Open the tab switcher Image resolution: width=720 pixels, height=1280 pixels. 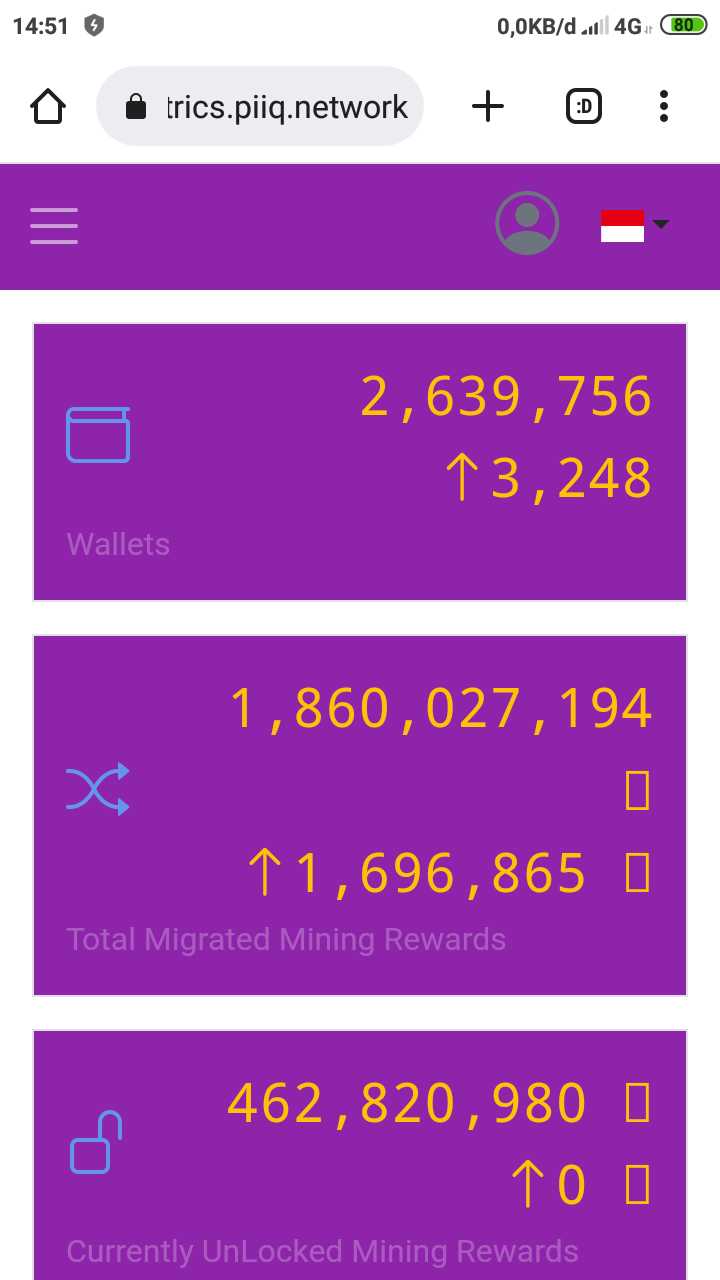[584, 106]
